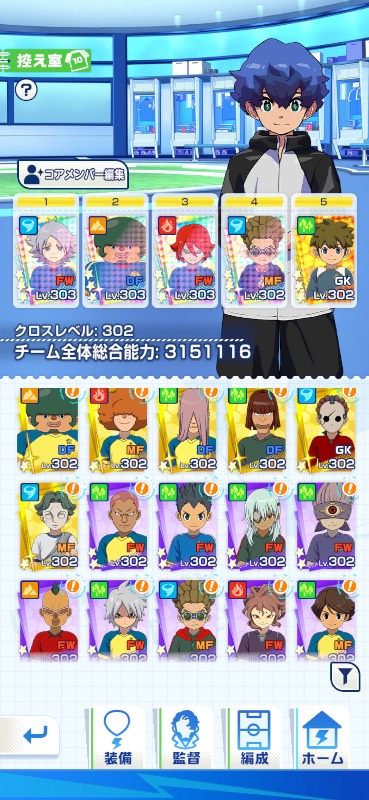369x800 pixels.
Task: Open the 監督 manager menu
Action: point(185,737)
